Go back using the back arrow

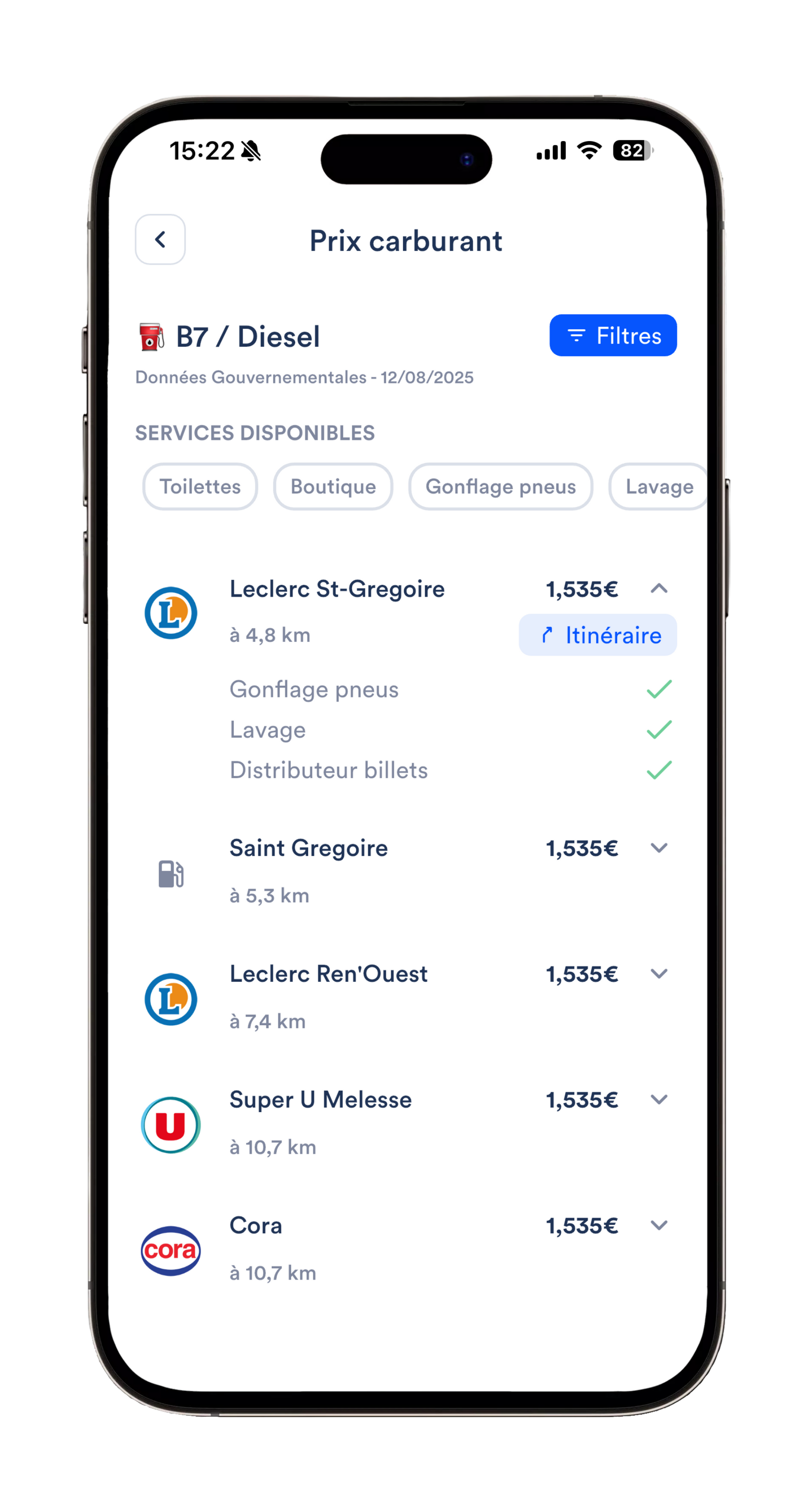tap(160, 240)
